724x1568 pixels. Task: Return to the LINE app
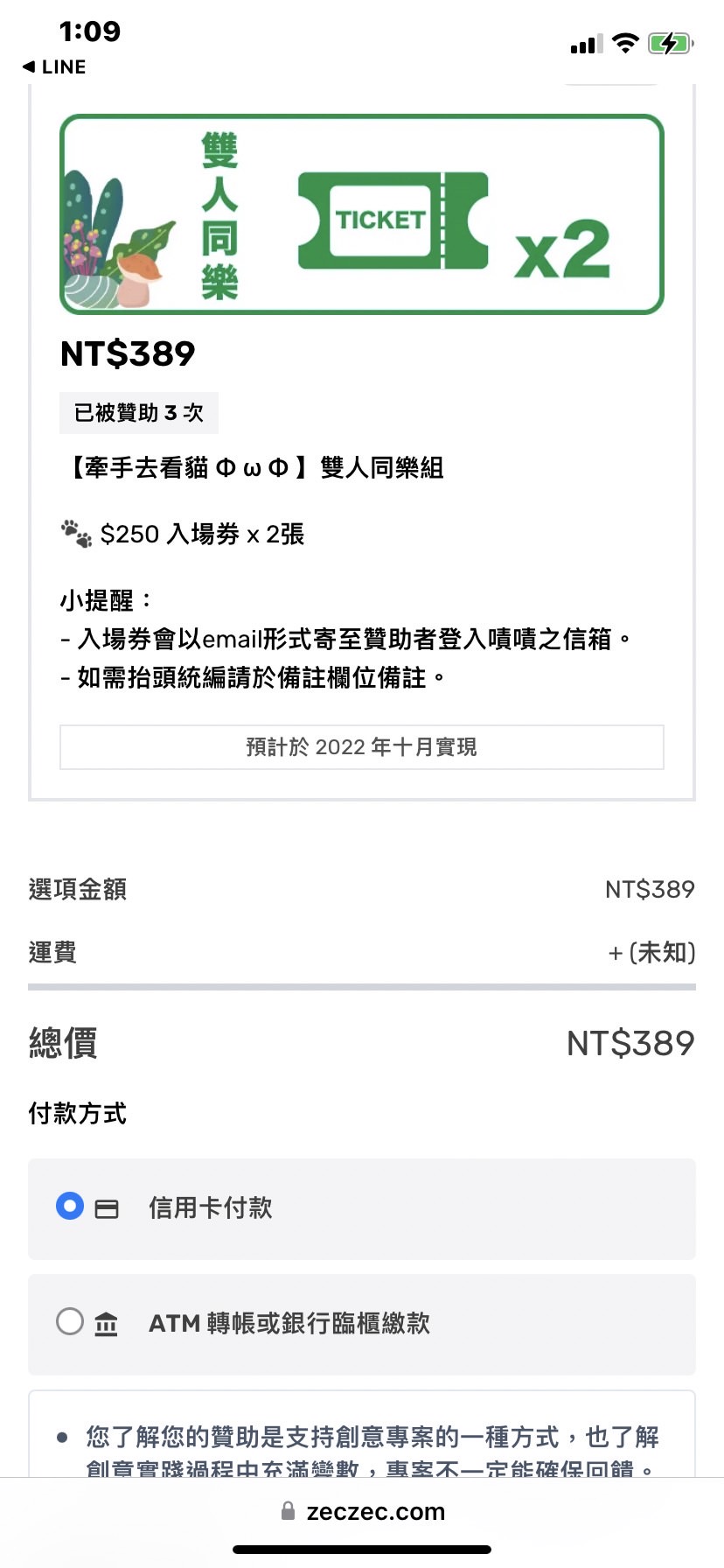(54, 66)
